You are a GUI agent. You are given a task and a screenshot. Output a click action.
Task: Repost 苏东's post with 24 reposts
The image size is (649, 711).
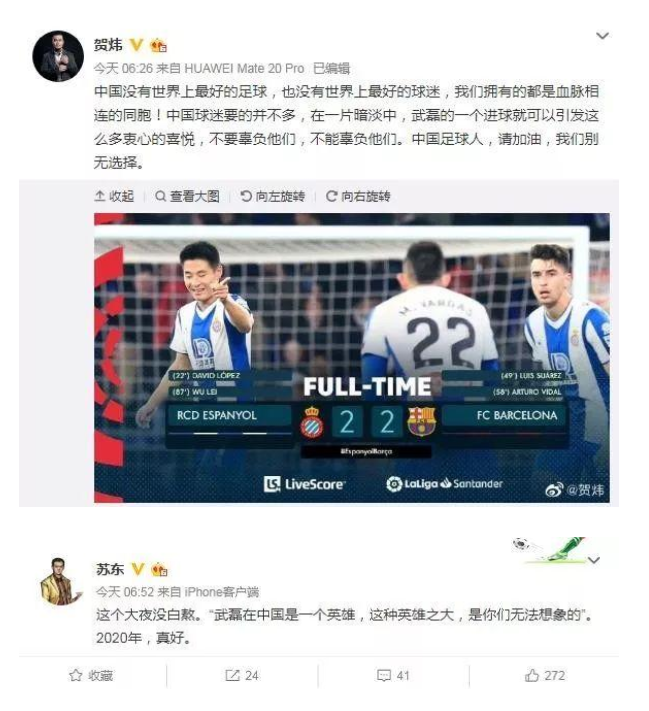(243, 676)
